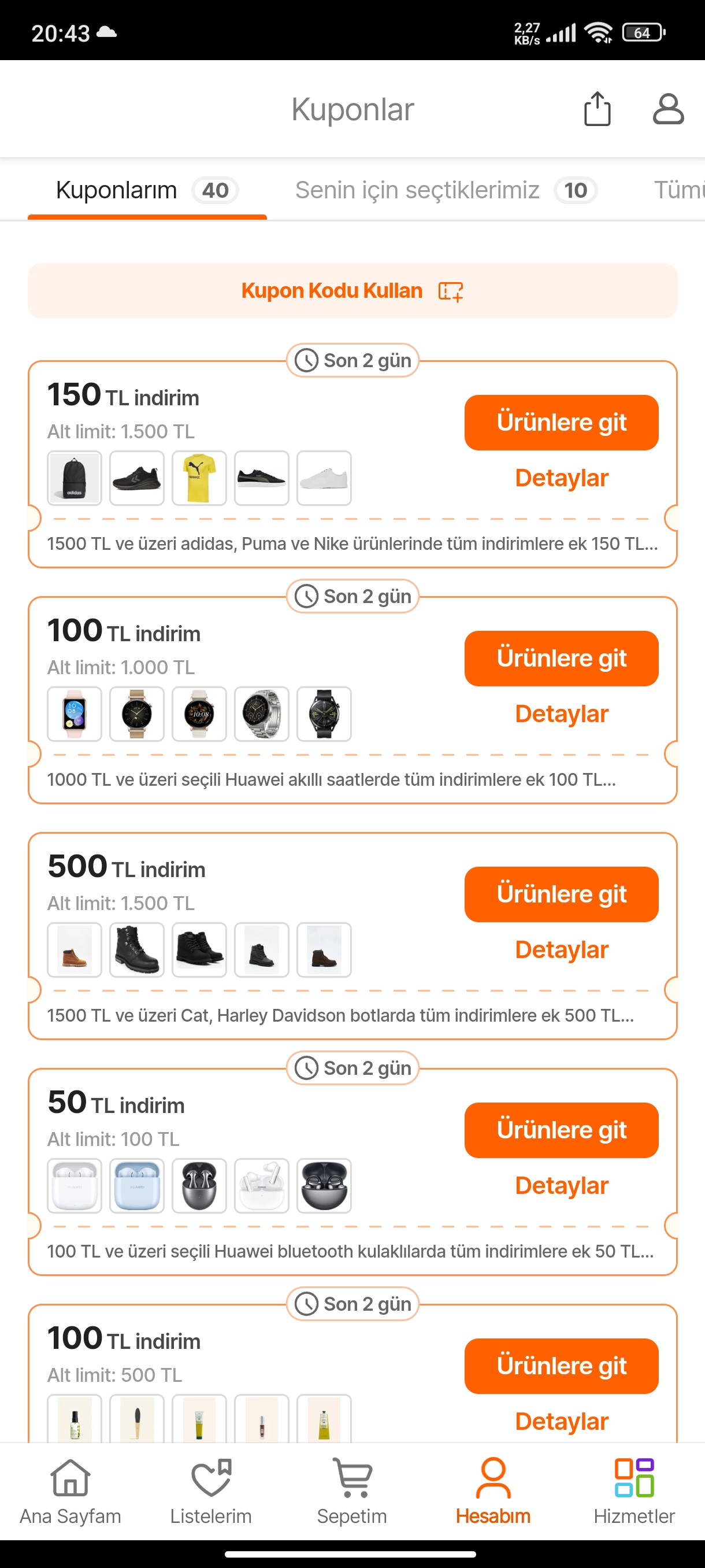Open the profile icon in the header

tap(667, 110)
